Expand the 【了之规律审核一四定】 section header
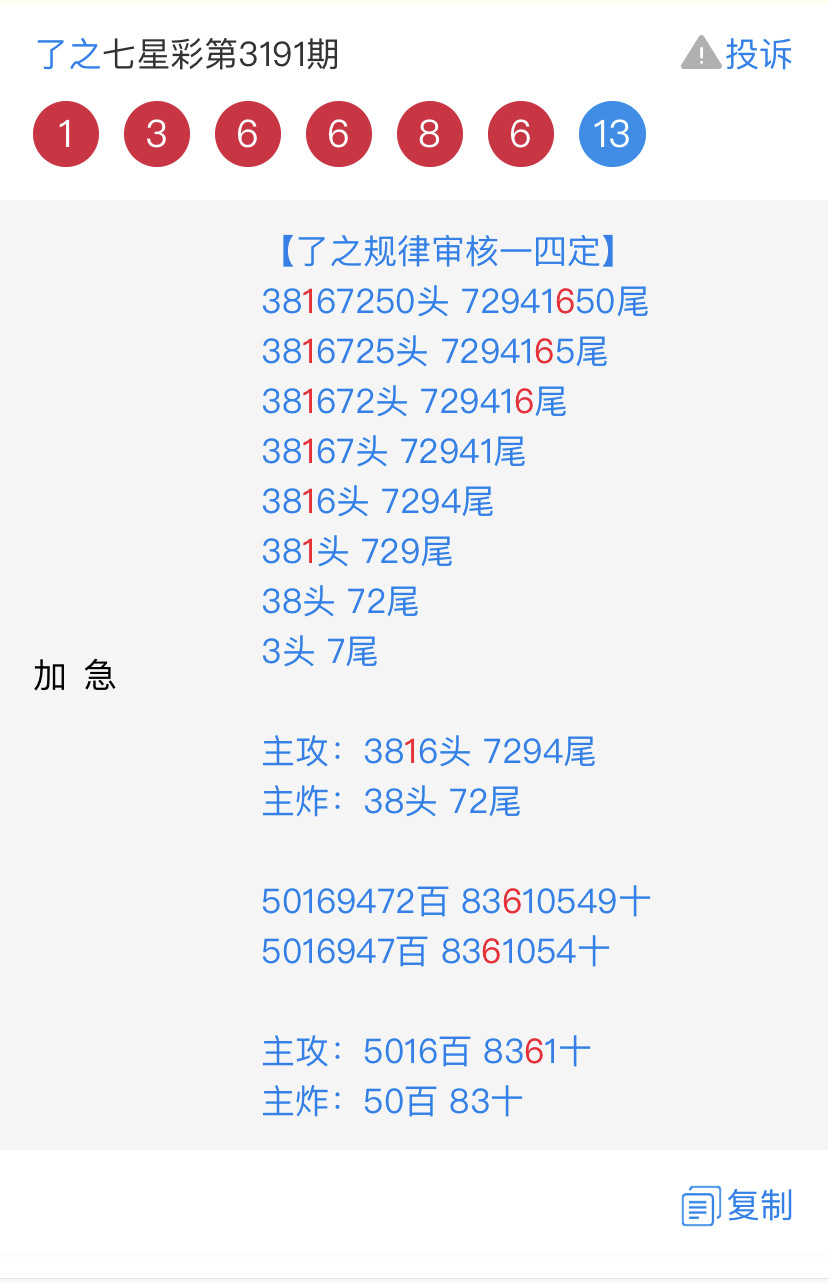 pyautogui.click(x=446, y=252)
